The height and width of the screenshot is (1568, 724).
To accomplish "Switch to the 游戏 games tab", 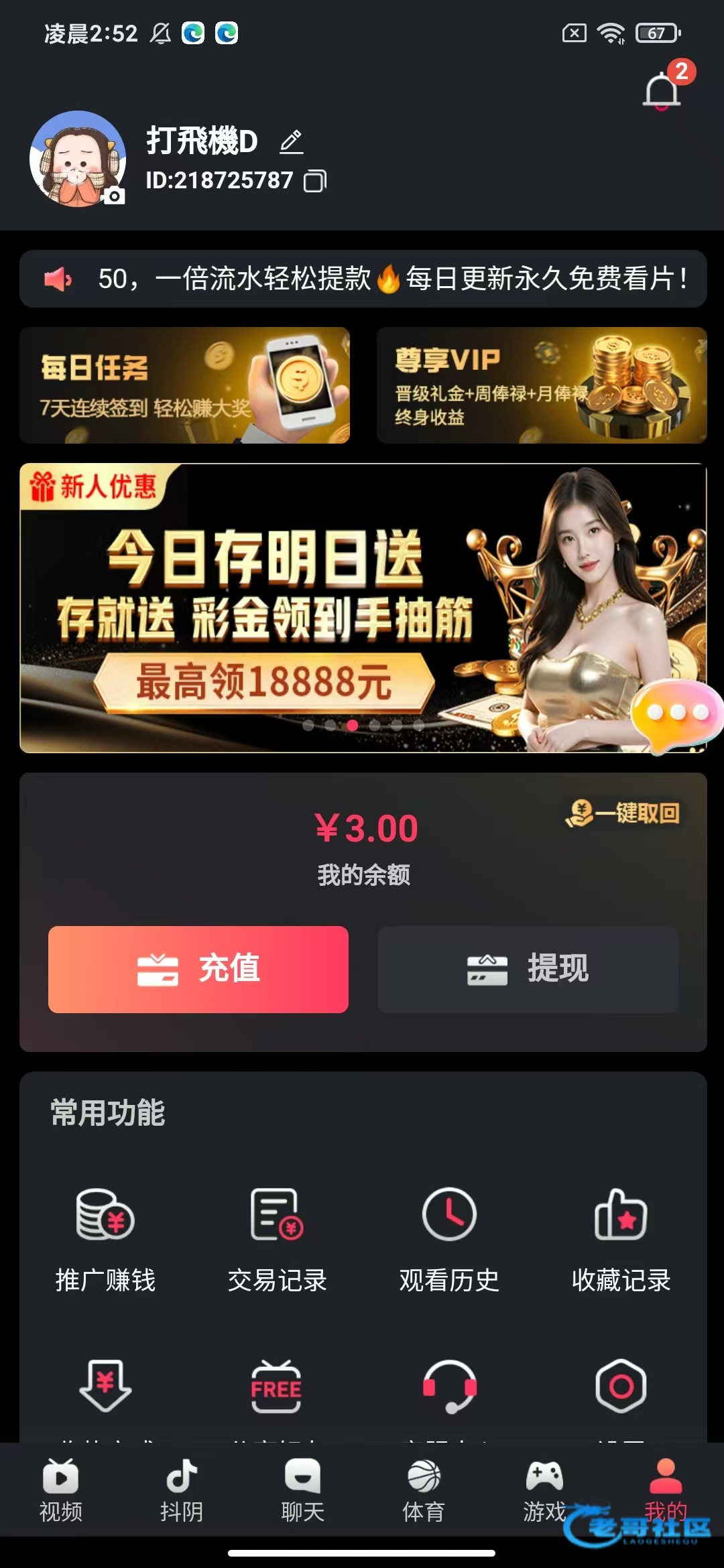I will click(544, 1490).
